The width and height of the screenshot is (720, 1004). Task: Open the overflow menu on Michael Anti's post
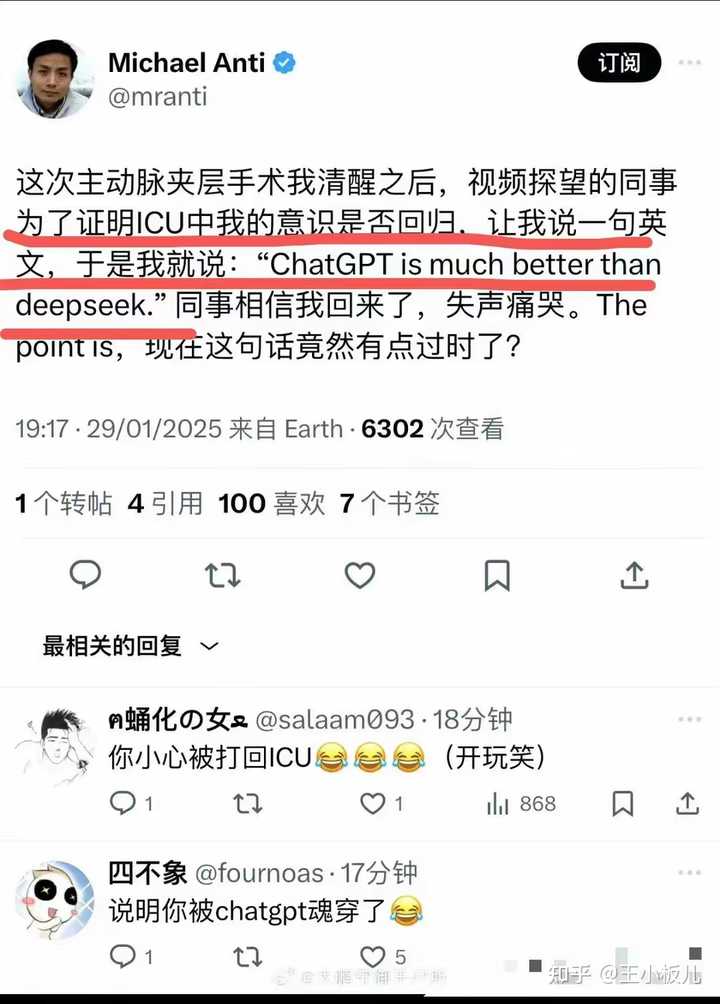(x=690, y=63)
